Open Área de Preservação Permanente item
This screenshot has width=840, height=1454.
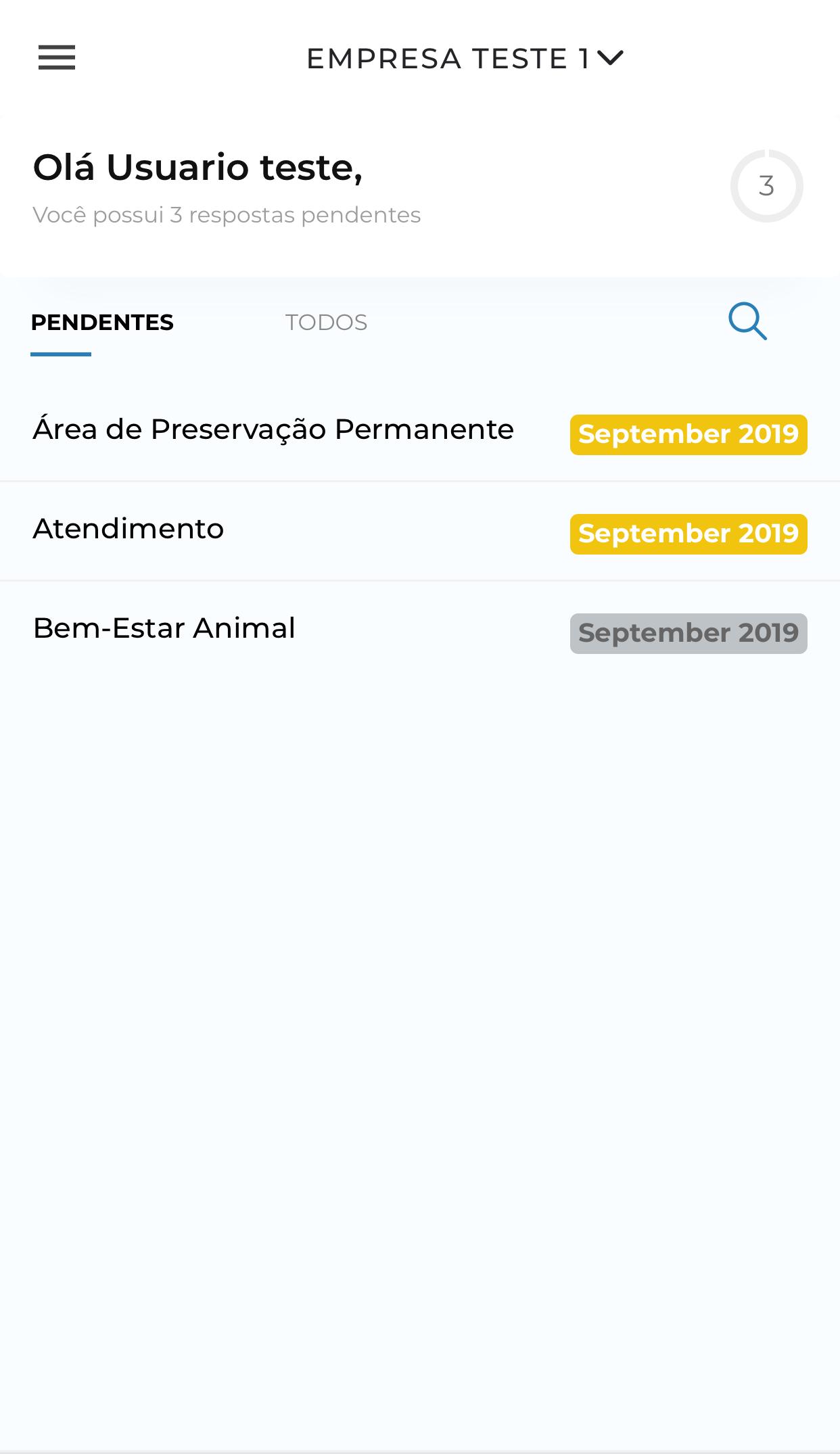tap(420, 431)
